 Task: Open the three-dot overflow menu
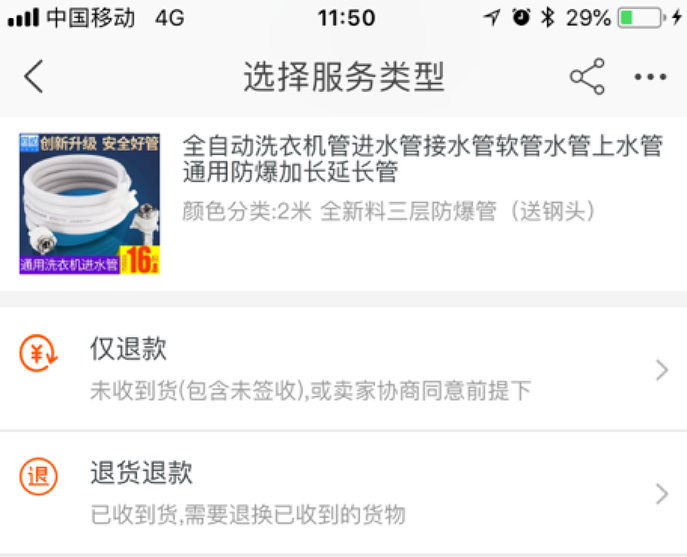coord(650,77)
